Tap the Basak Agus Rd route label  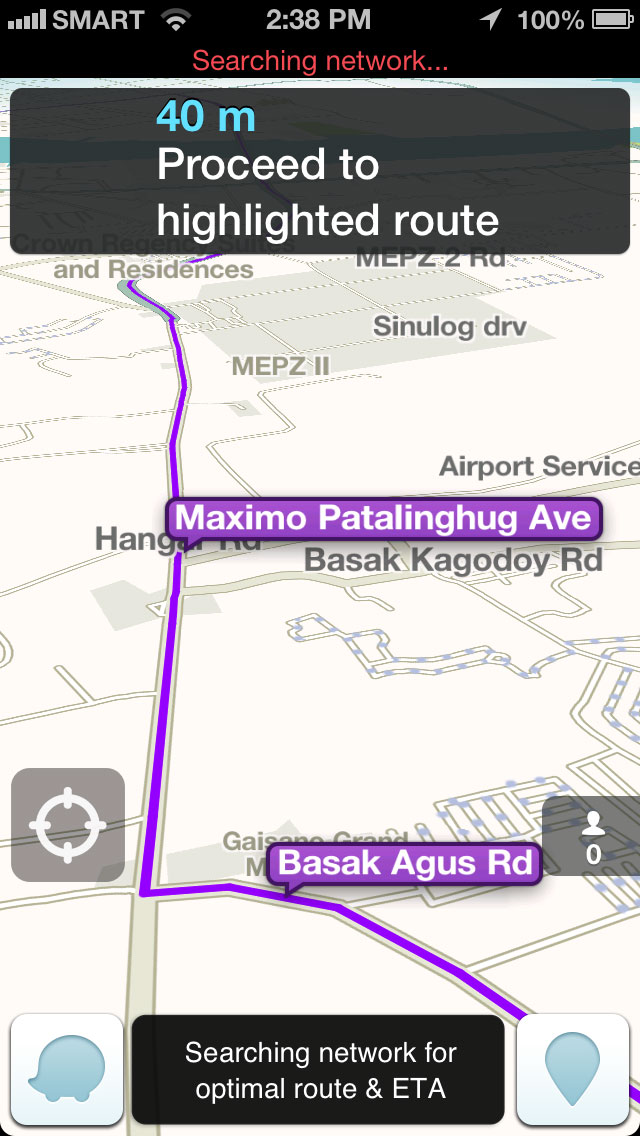click(x=404, y=864)
